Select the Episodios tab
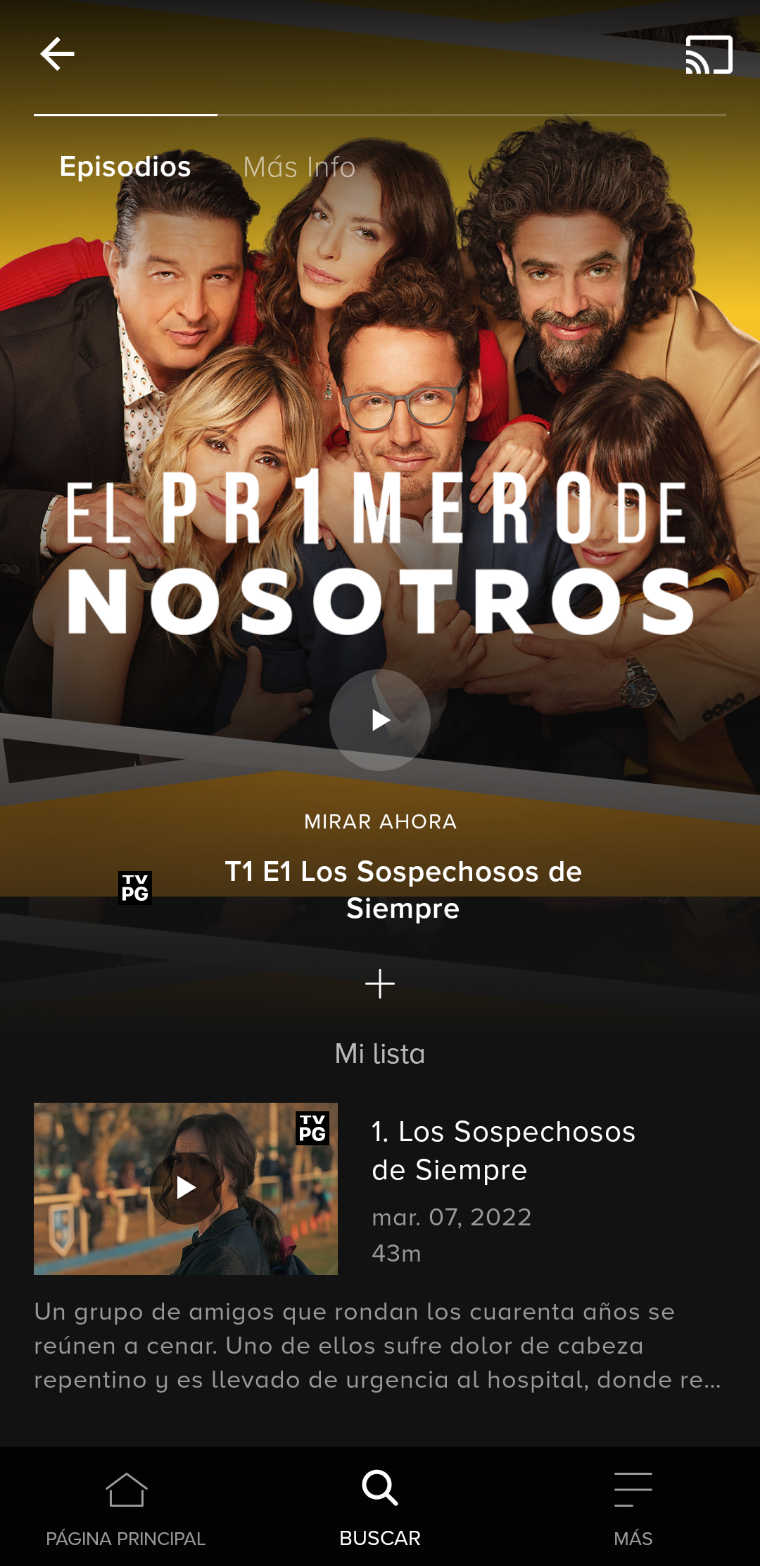Viewport: 760px width, 1566px height. (125, 166)
